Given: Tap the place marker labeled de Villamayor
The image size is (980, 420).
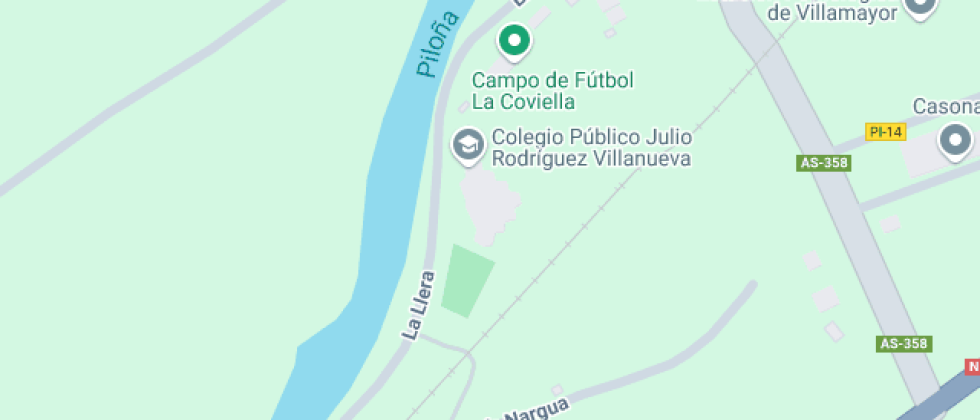Looking at the screenshot, I should tap(920, 8).
